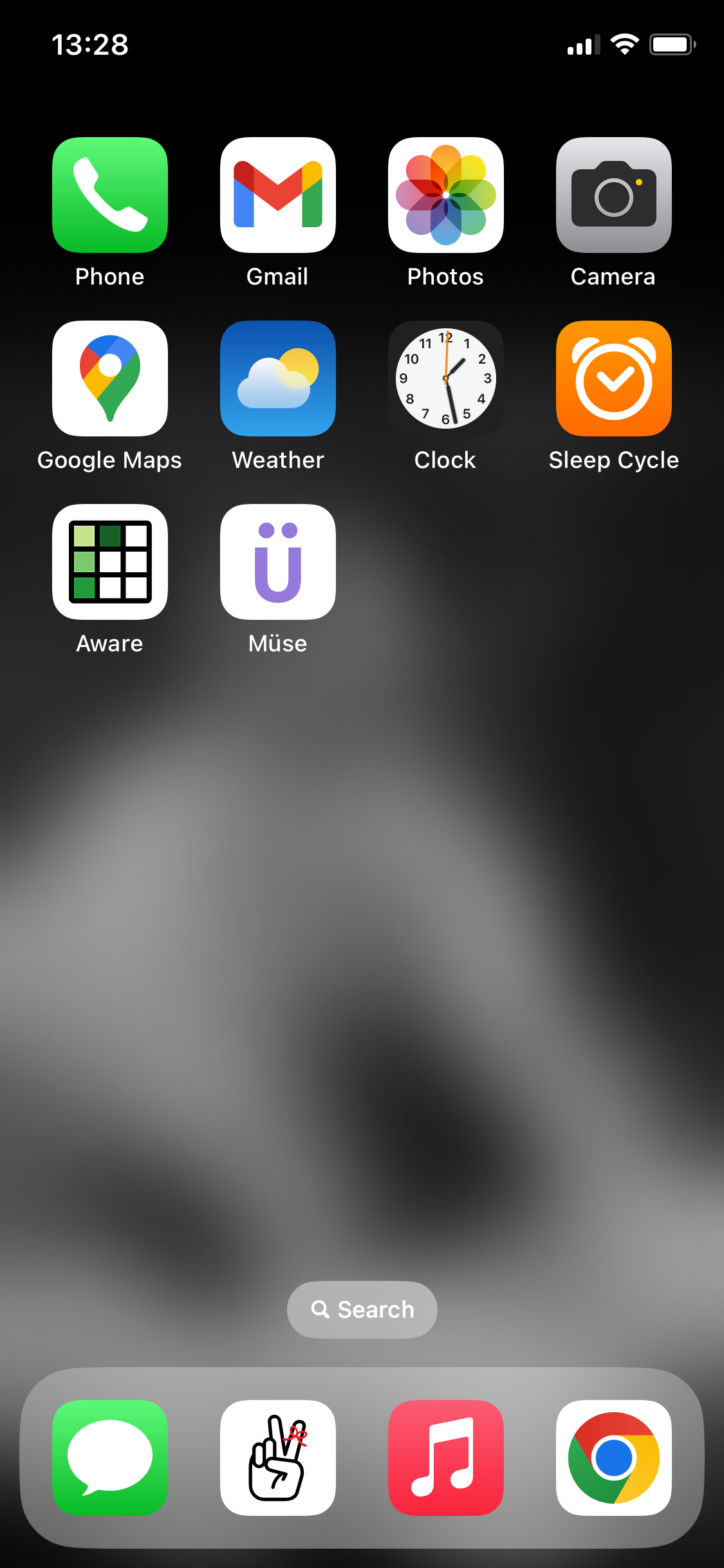Check the Weather app

(278, 378)
